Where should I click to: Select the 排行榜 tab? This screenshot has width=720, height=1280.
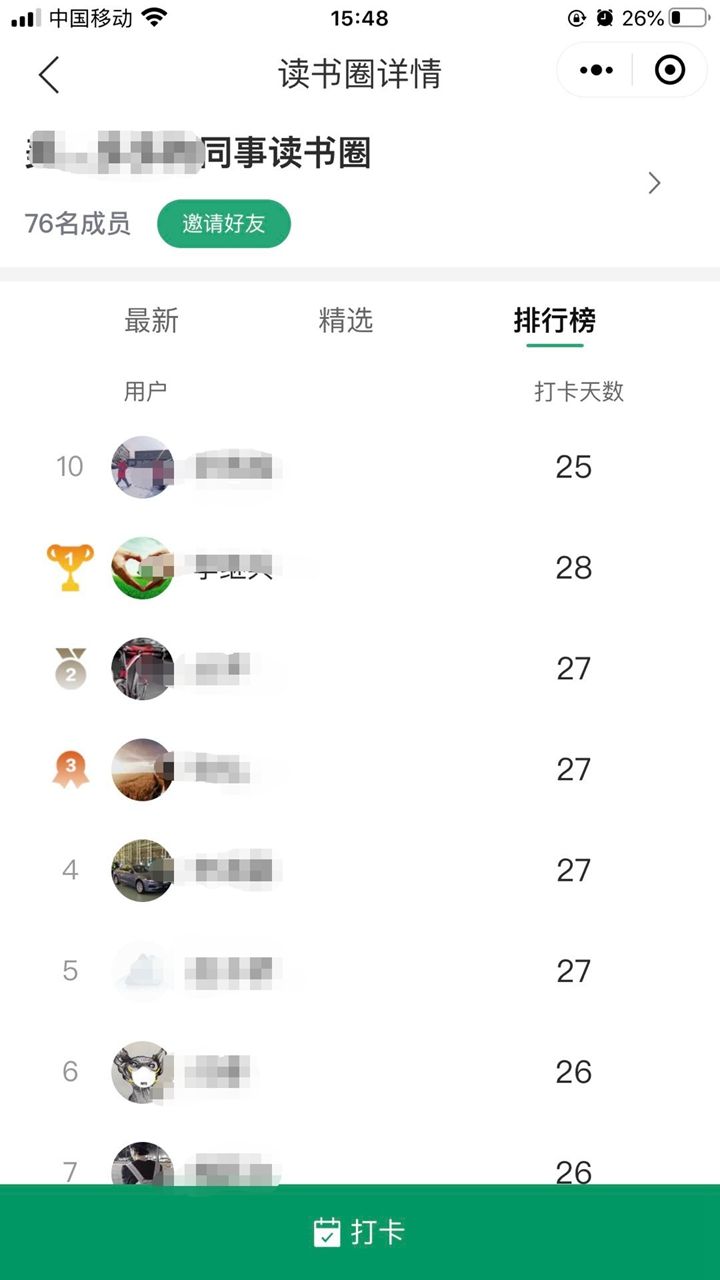point(554,321)
